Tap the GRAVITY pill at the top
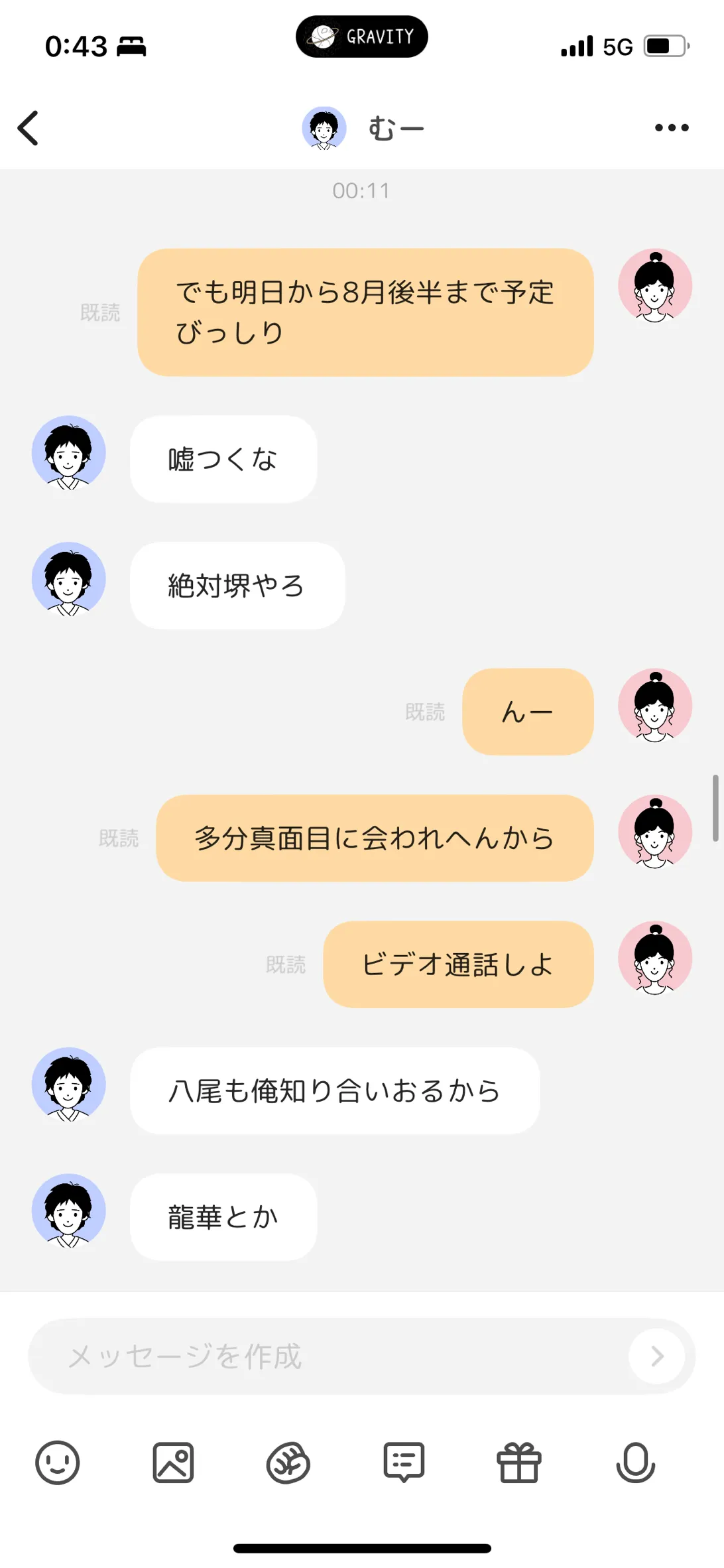724x1568 pixels. coord(361,36)
